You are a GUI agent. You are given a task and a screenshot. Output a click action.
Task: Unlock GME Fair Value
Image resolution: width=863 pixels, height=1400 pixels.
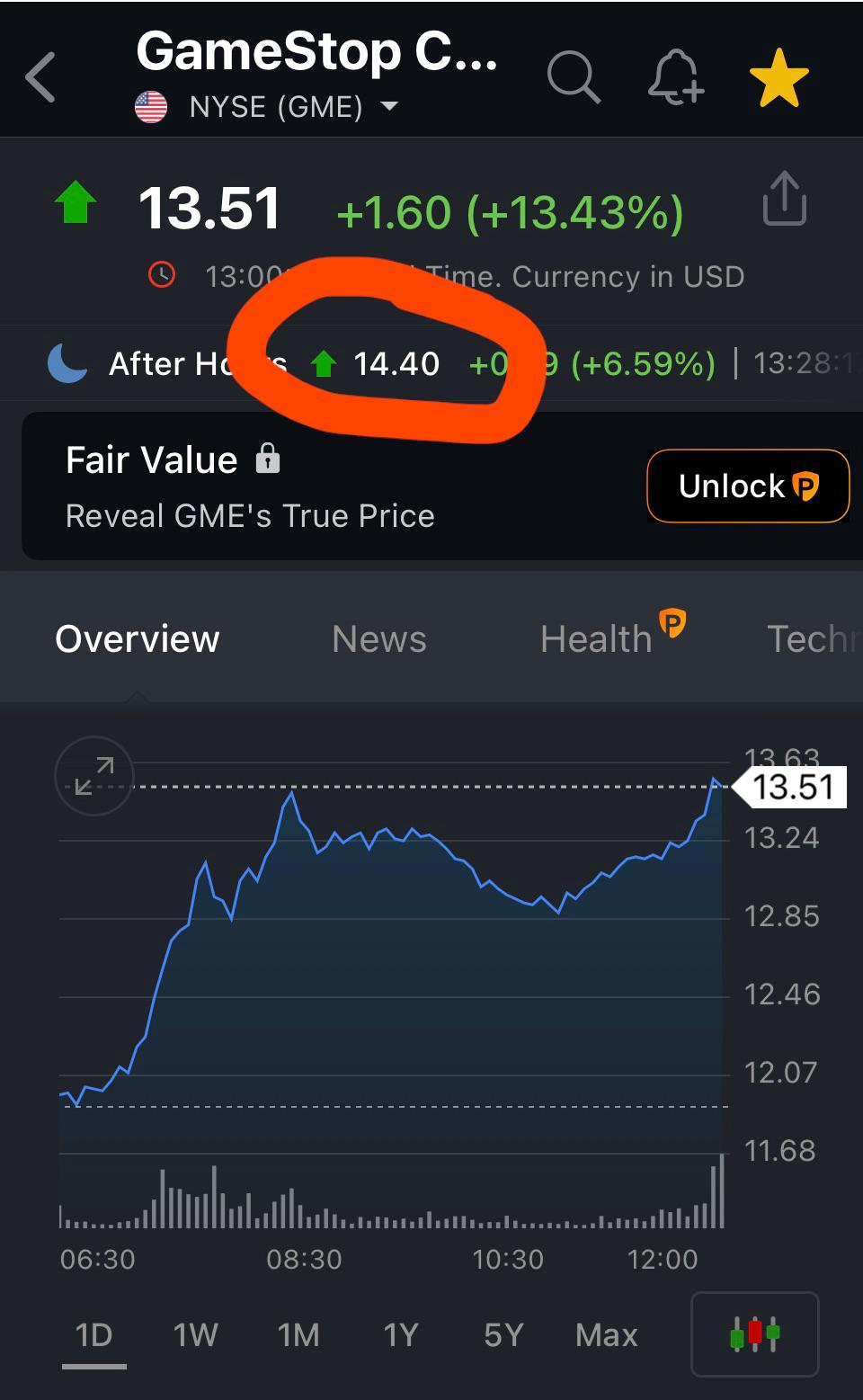tap(748, 486)
